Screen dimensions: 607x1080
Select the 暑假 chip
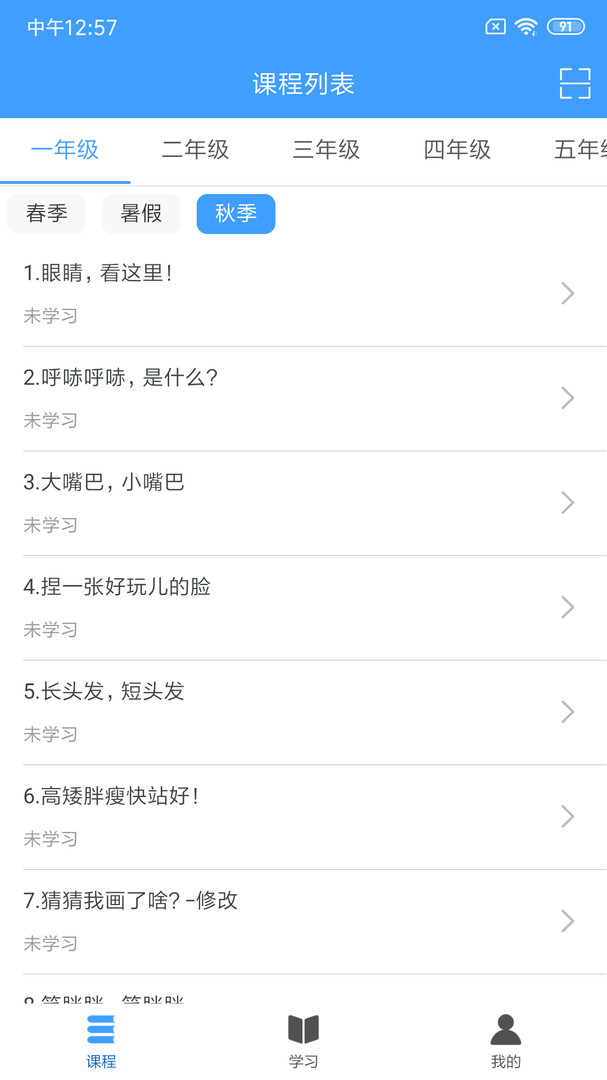point(141,214)
